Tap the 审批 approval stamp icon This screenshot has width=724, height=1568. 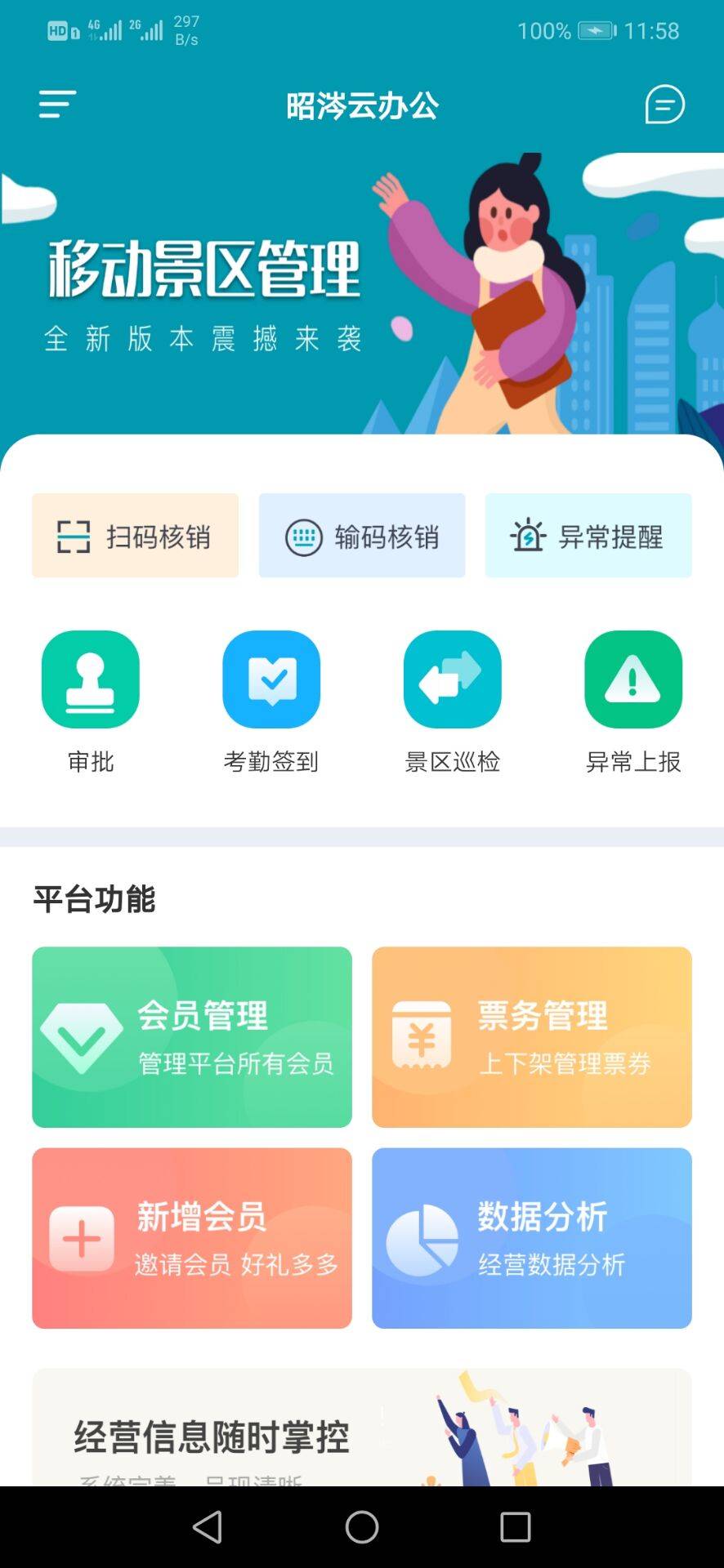coord(90,680)
